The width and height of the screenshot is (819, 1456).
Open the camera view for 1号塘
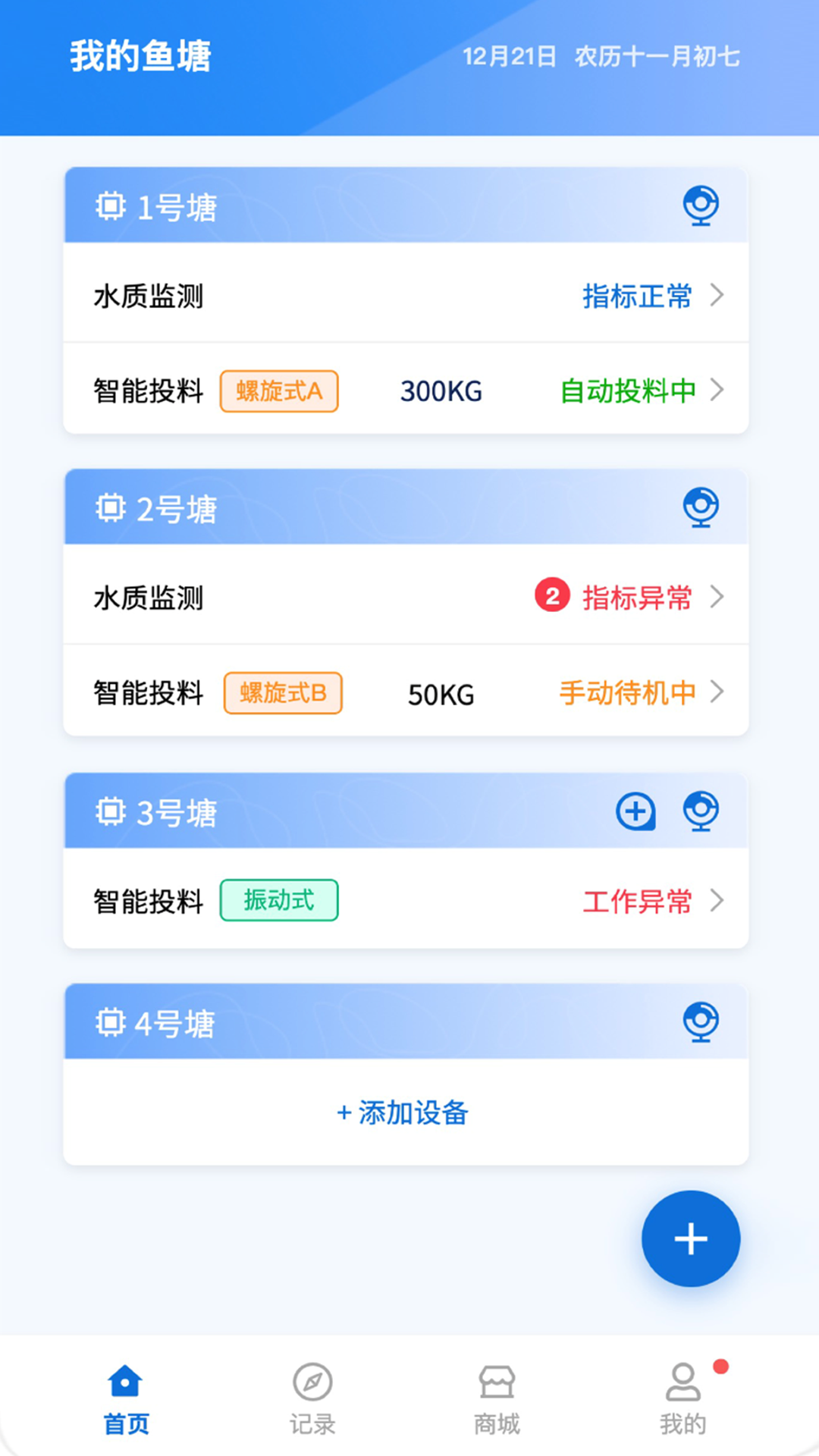click(701, 205)
